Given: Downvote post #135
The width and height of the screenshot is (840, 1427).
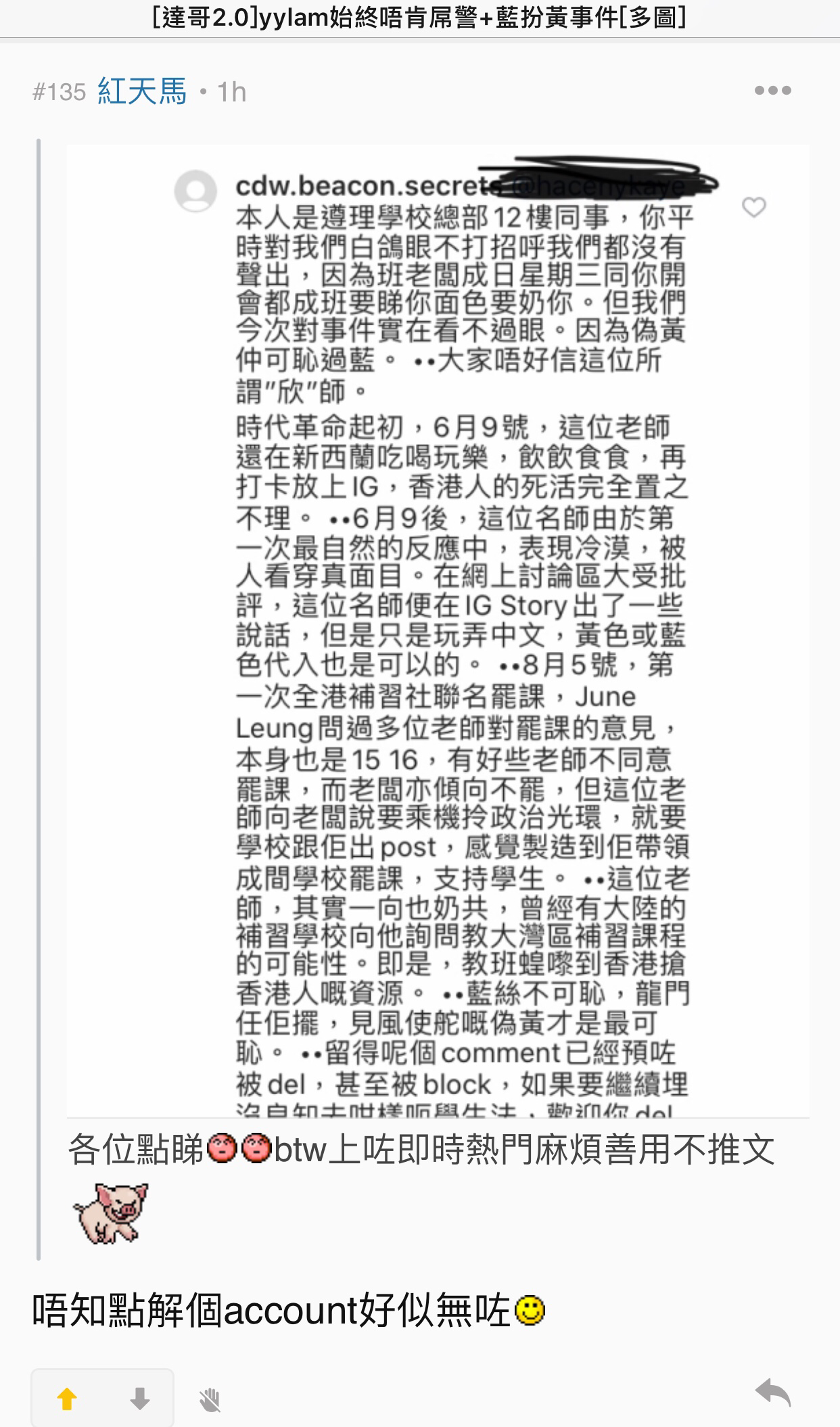Looking at the screenshot, I should pos(139,1399).
